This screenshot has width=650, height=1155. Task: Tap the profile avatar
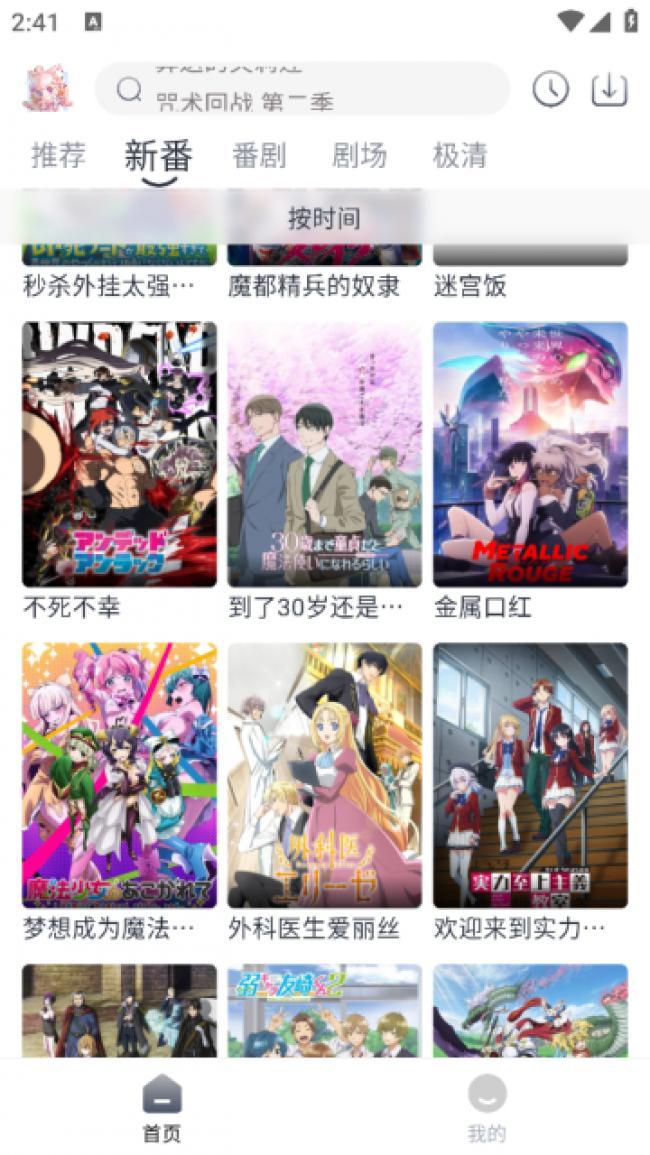click(47, 89)
